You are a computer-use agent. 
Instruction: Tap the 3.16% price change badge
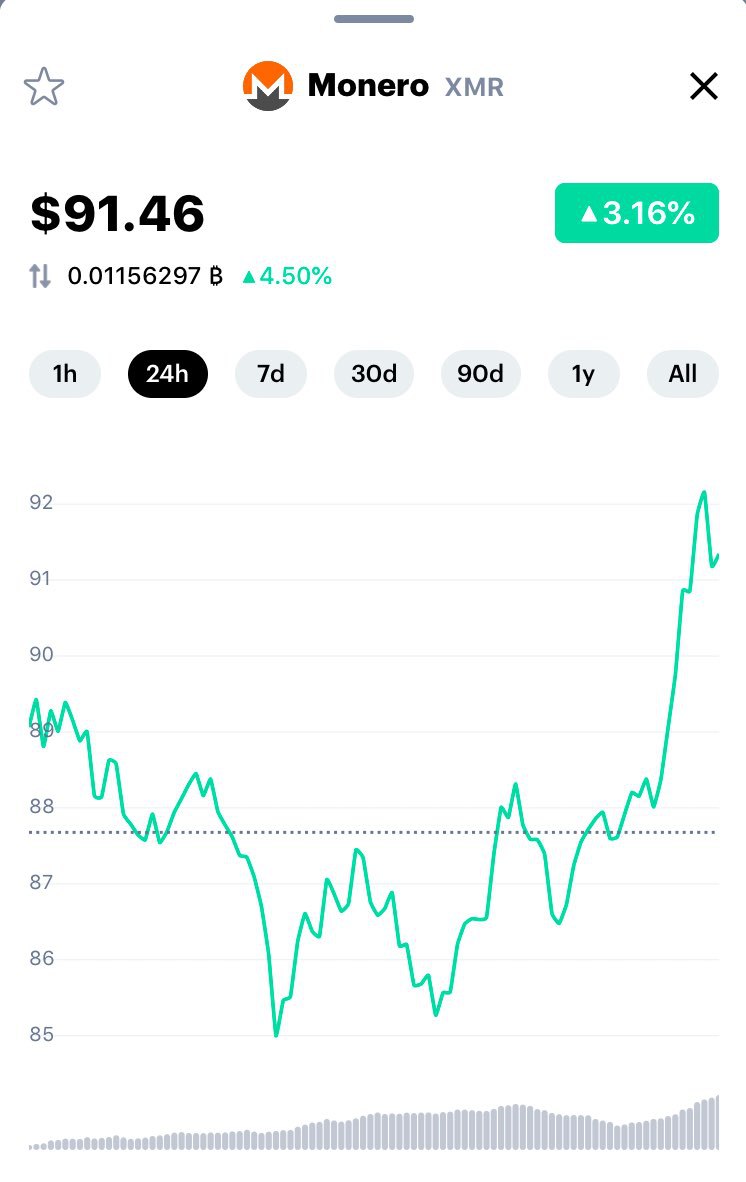[637, 213]
